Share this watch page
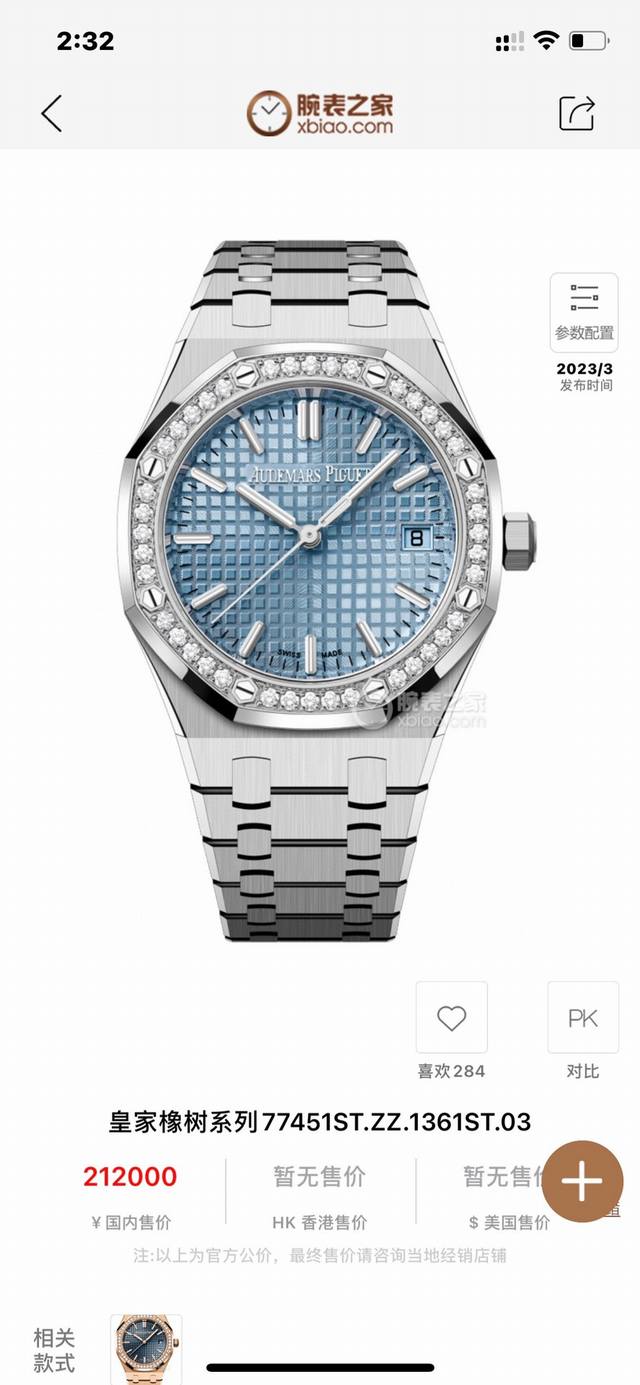640x1385 pixels. 577,113
